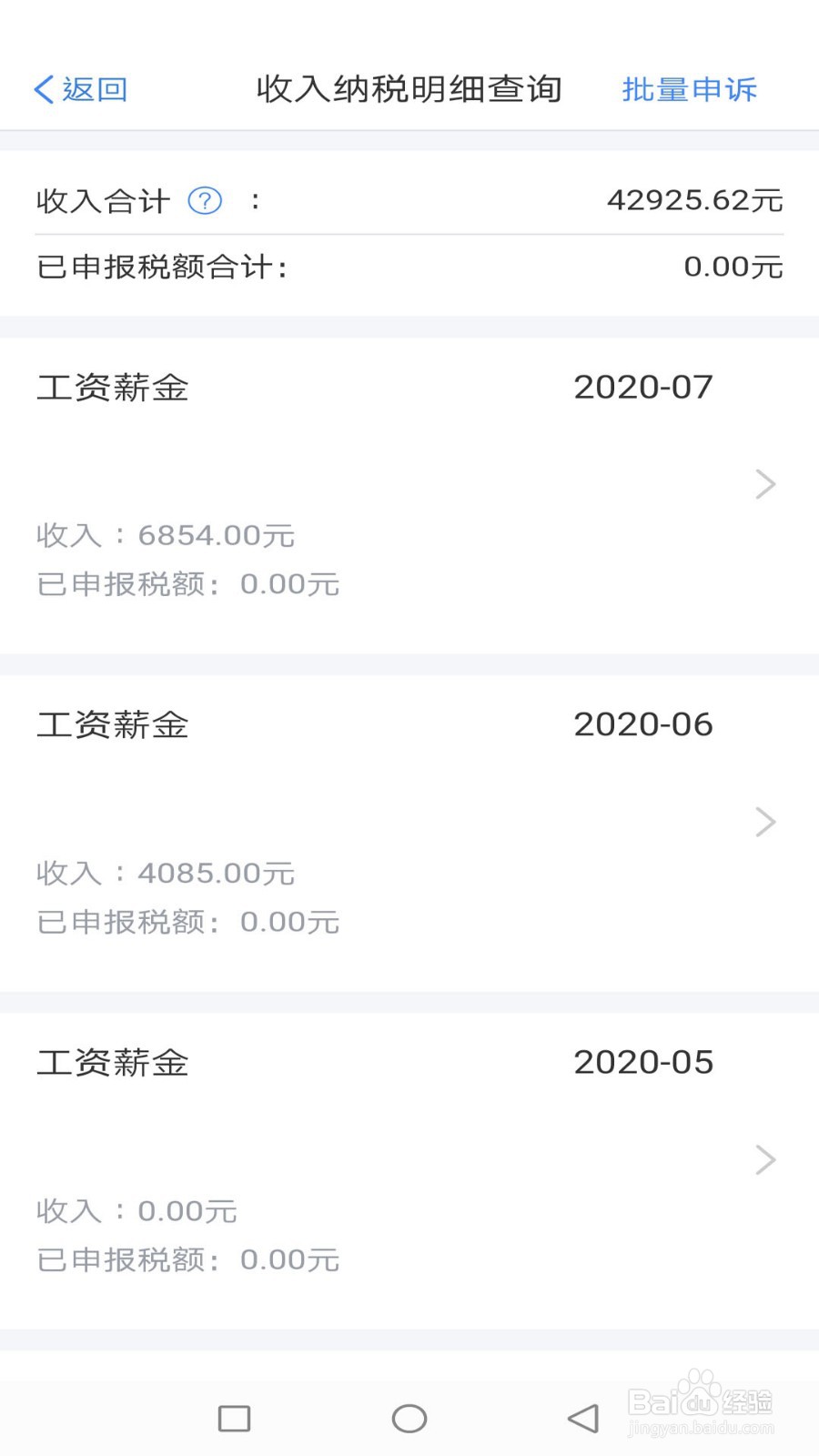Tap the help icon beside 收入合计
The image size is (819, 1456).
pyautogui.click(x=205, y=200)
